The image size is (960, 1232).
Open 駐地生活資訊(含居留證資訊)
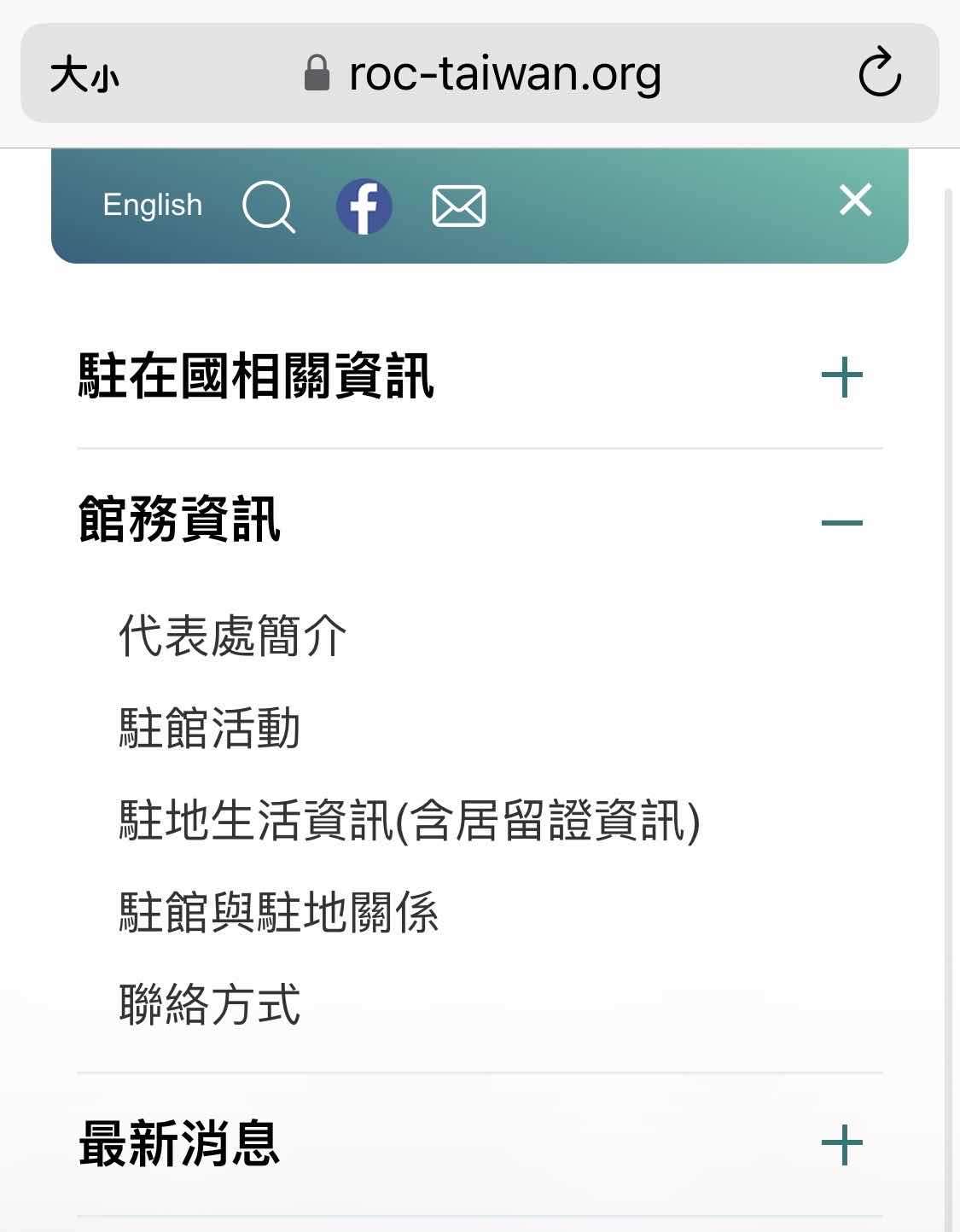[x=410, y=821]
